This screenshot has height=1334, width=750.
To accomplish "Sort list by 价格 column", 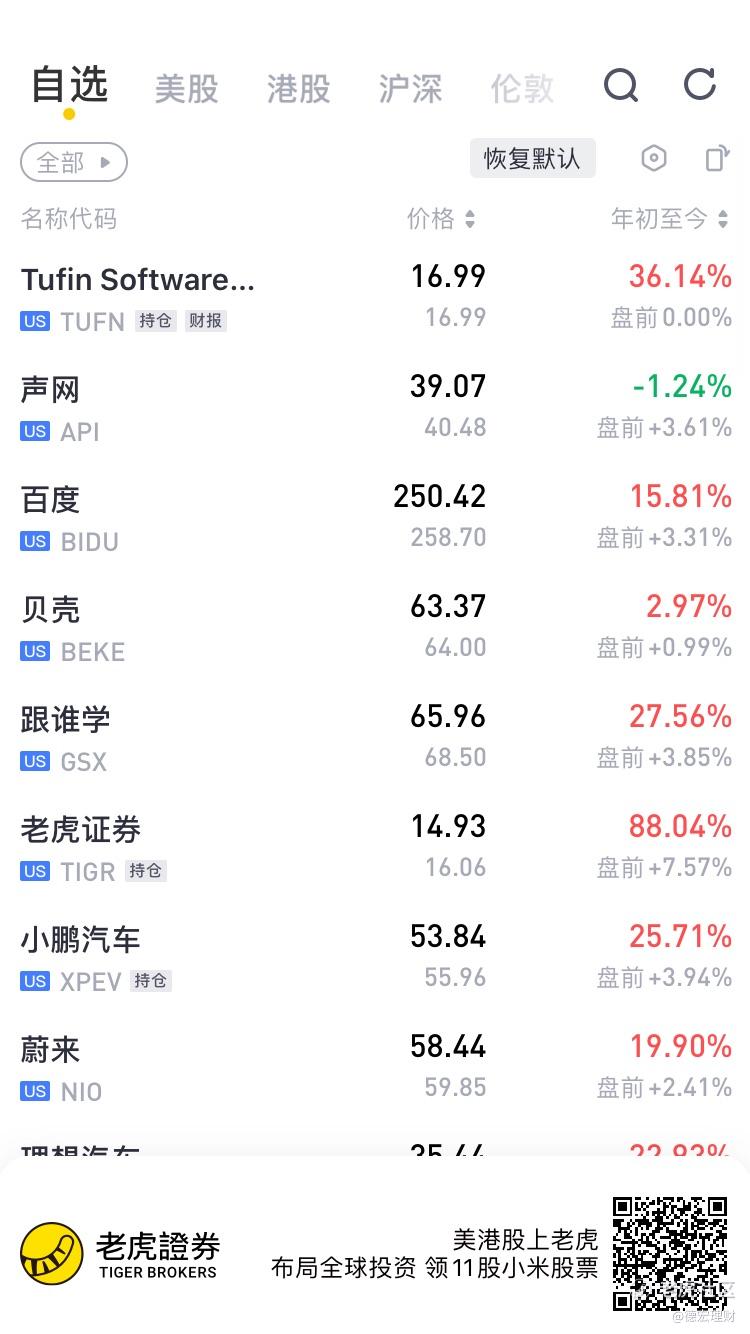I will (x=441, y=219).
